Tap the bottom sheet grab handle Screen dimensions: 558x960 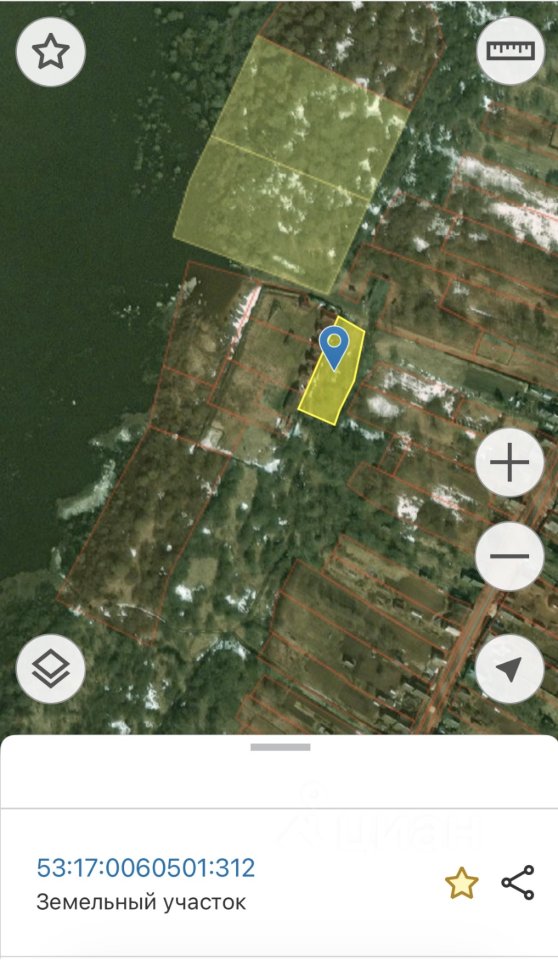[x=281, y=747]
